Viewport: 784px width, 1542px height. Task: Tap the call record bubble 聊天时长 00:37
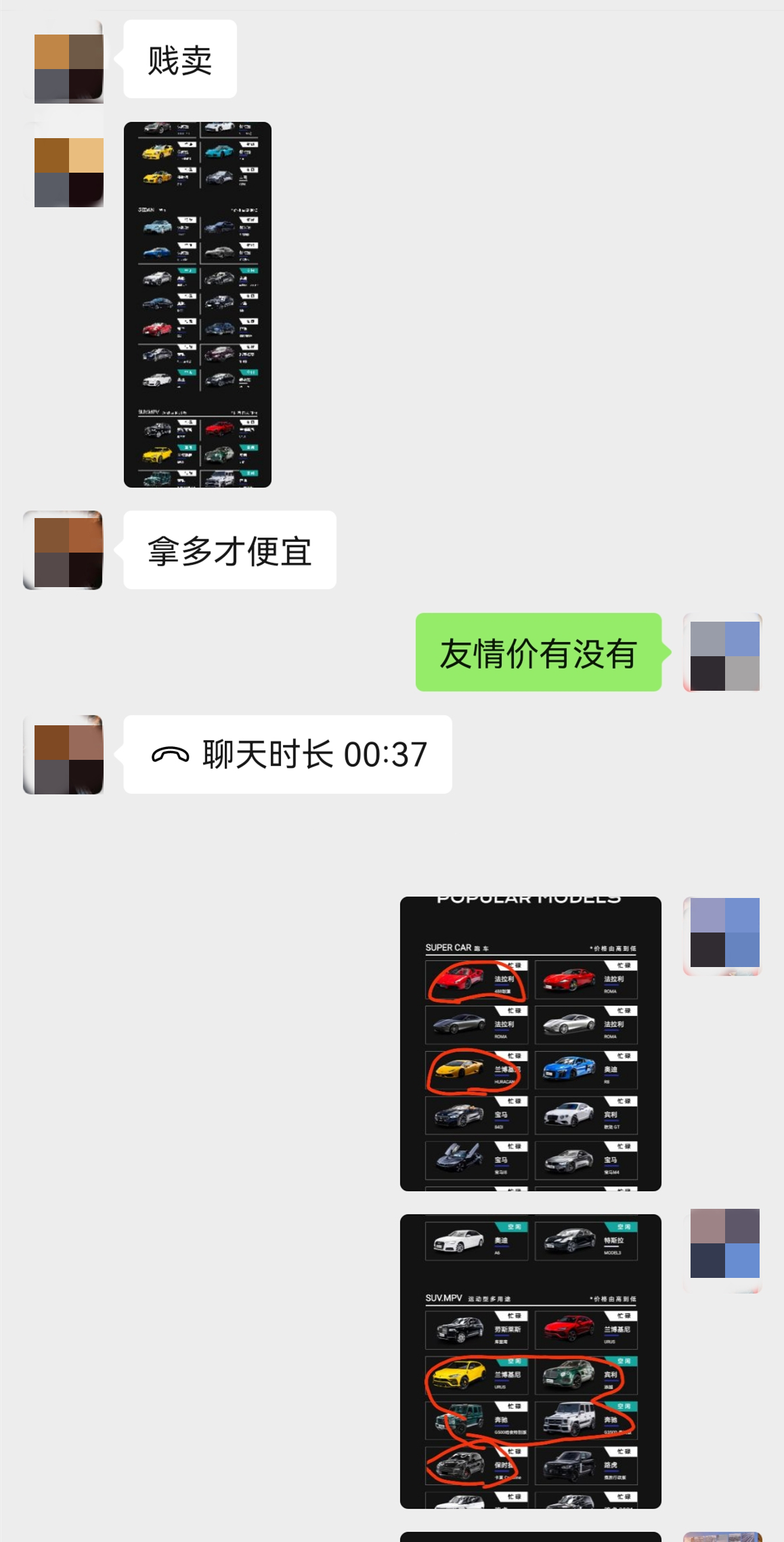pos(288,754)
